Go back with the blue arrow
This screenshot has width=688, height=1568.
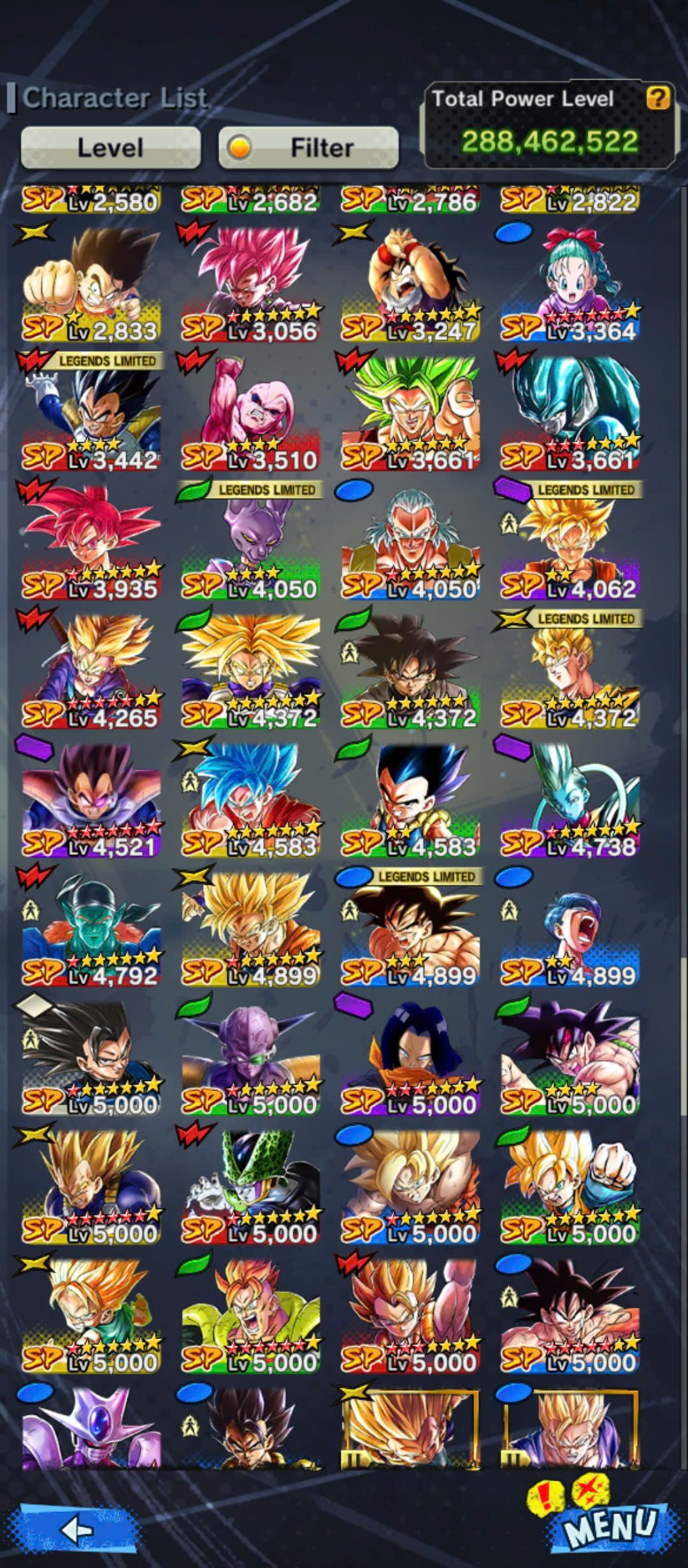(x=78, y=1528)
